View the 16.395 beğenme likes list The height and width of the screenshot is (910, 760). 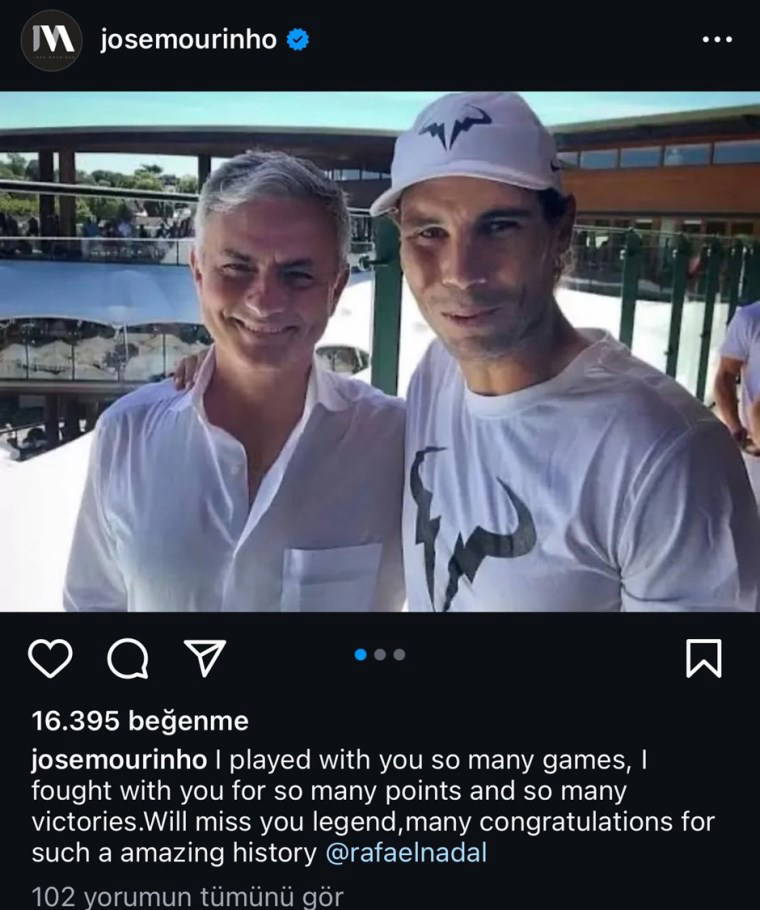(x=140, y=721)
